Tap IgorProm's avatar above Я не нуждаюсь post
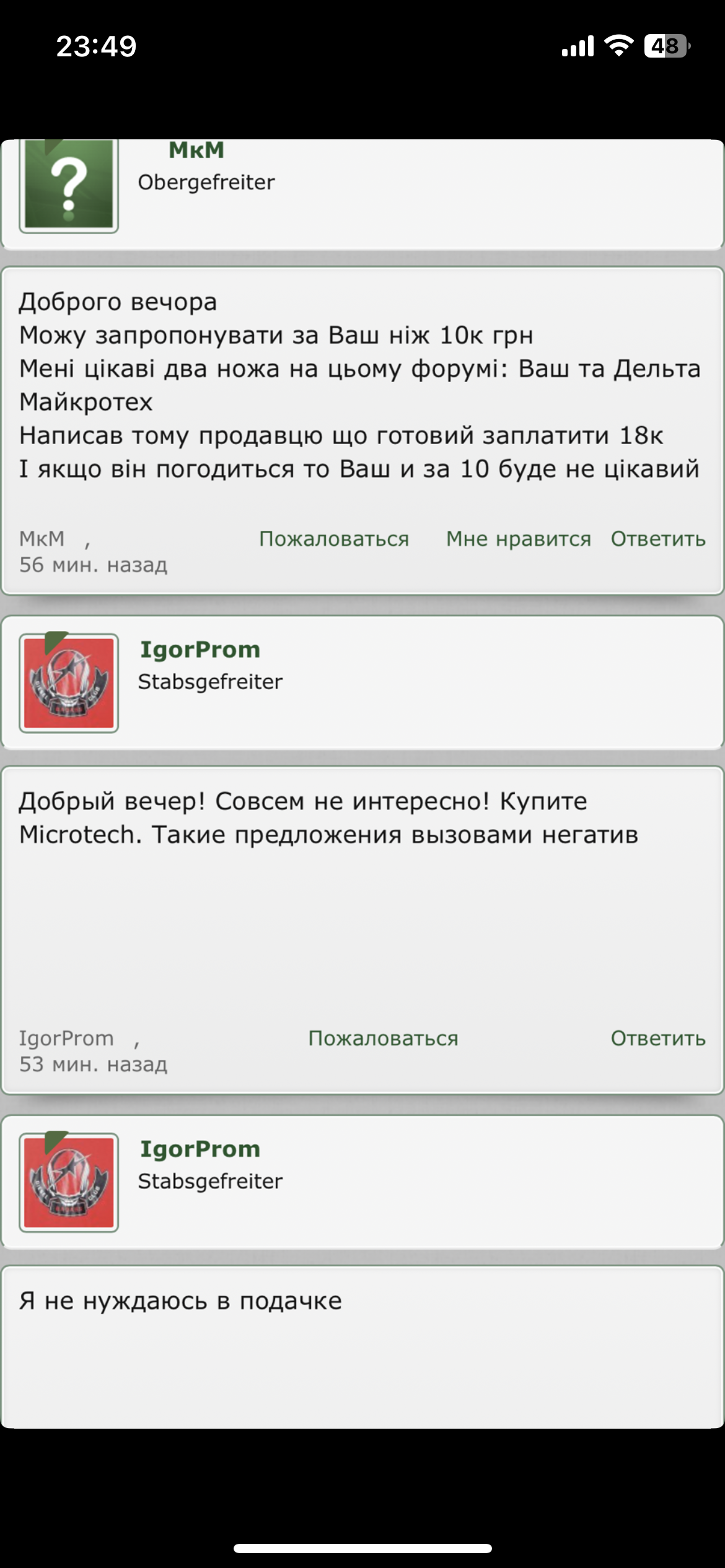Viewport: 725px width, 1568px height. click(69, 1182)
